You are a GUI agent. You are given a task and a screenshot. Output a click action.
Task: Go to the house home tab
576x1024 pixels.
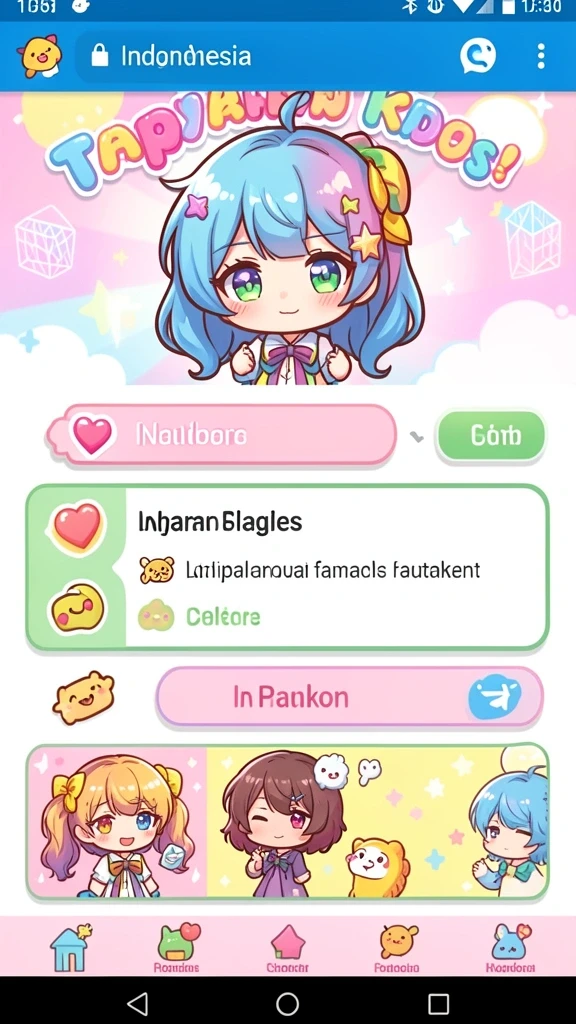point(70,948)
